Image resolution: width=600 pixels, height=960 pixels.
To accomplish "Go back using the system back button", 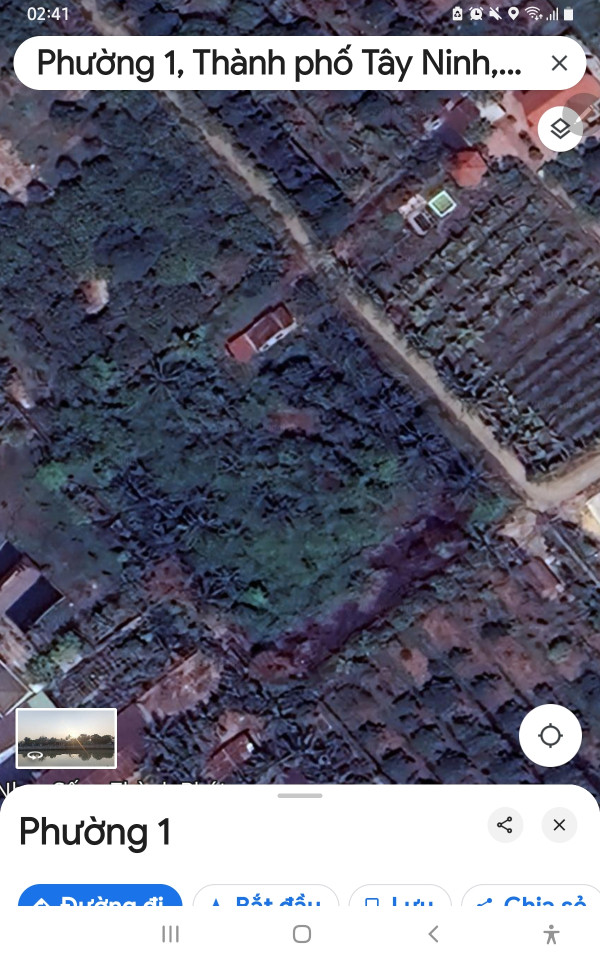I will (x=432, y=934).
